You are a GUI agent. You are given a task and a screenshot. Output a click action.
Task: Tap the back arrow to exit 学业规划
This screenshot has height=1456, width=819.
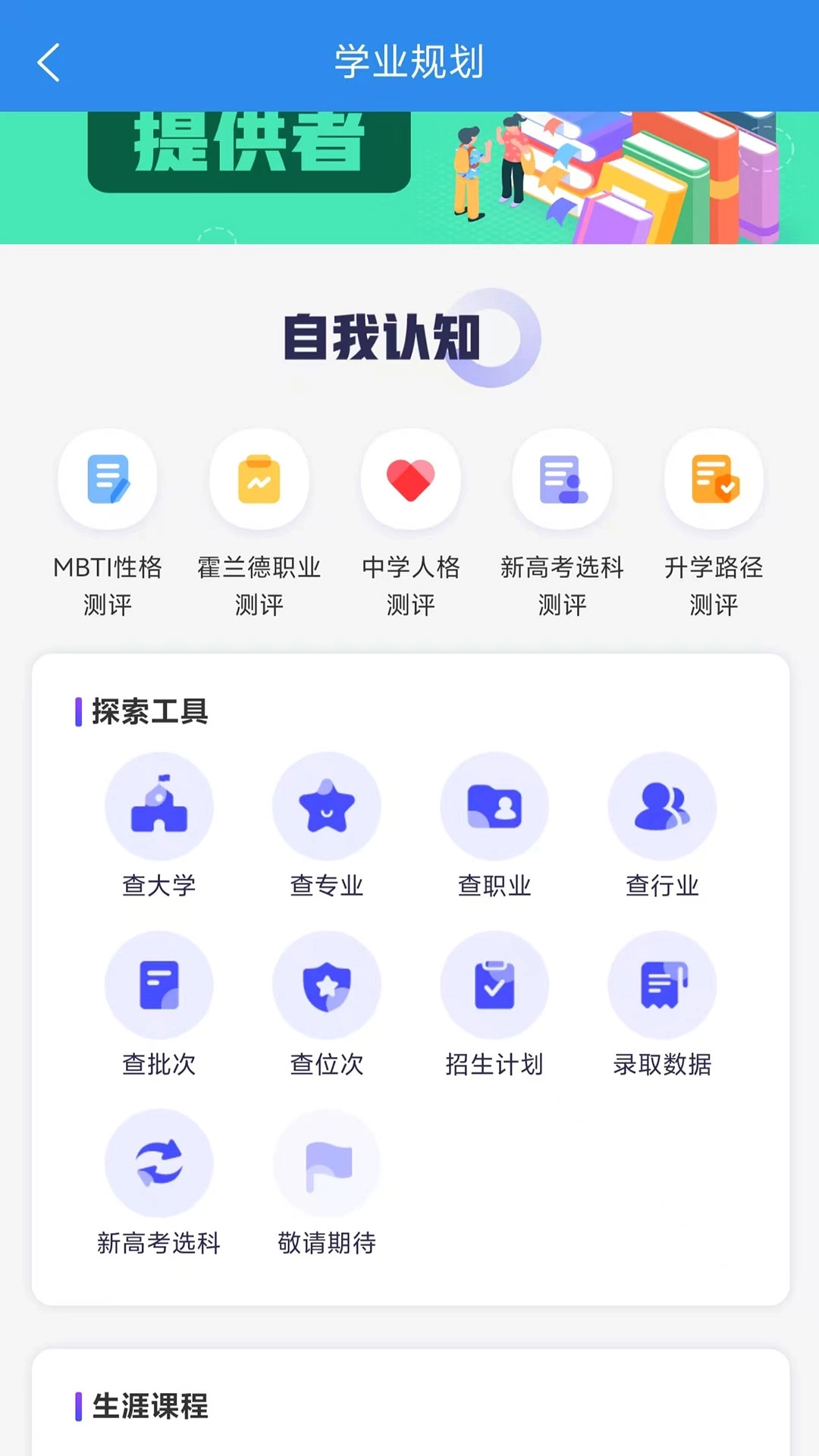coord(48,62)
